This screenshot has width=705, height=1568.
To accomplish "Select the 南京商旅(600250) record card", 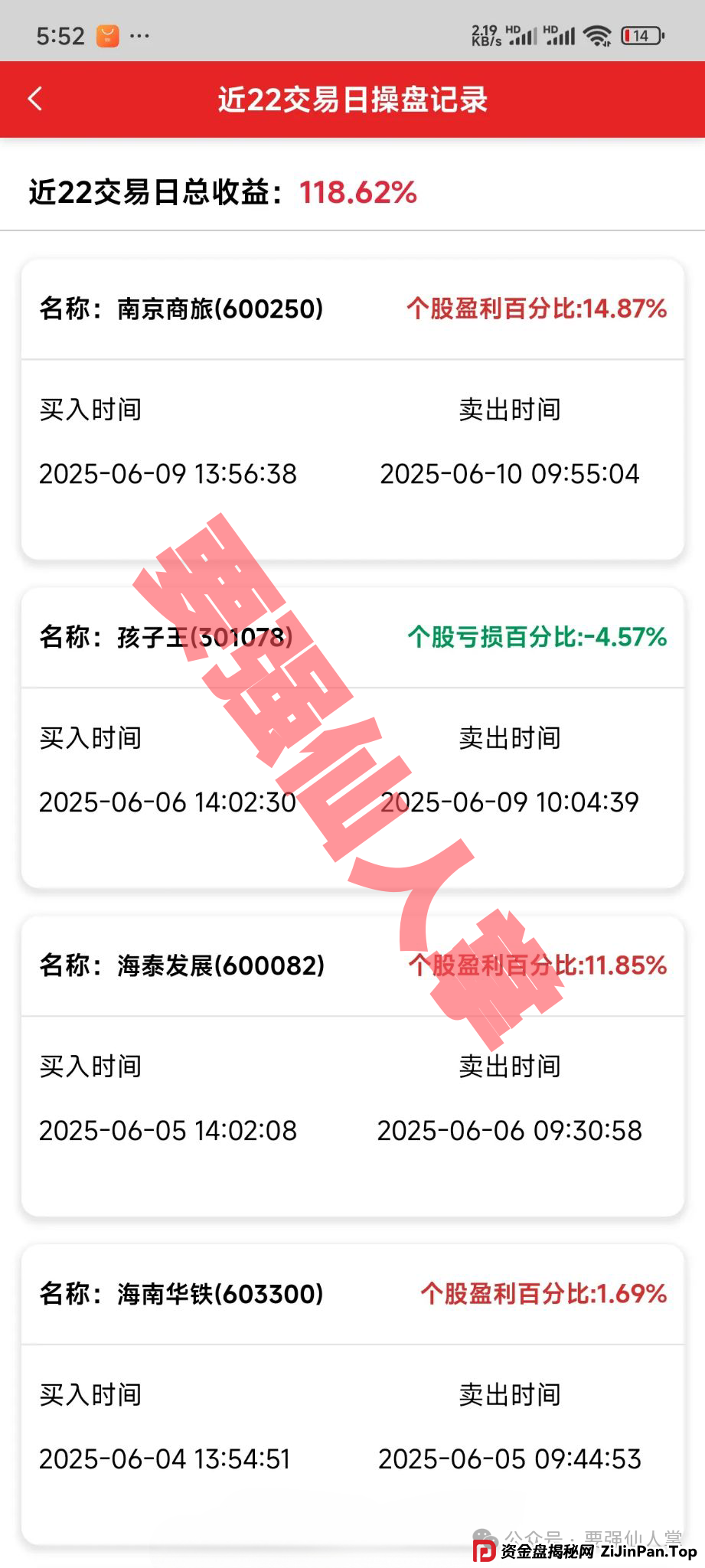I will (x=352, y=406).
